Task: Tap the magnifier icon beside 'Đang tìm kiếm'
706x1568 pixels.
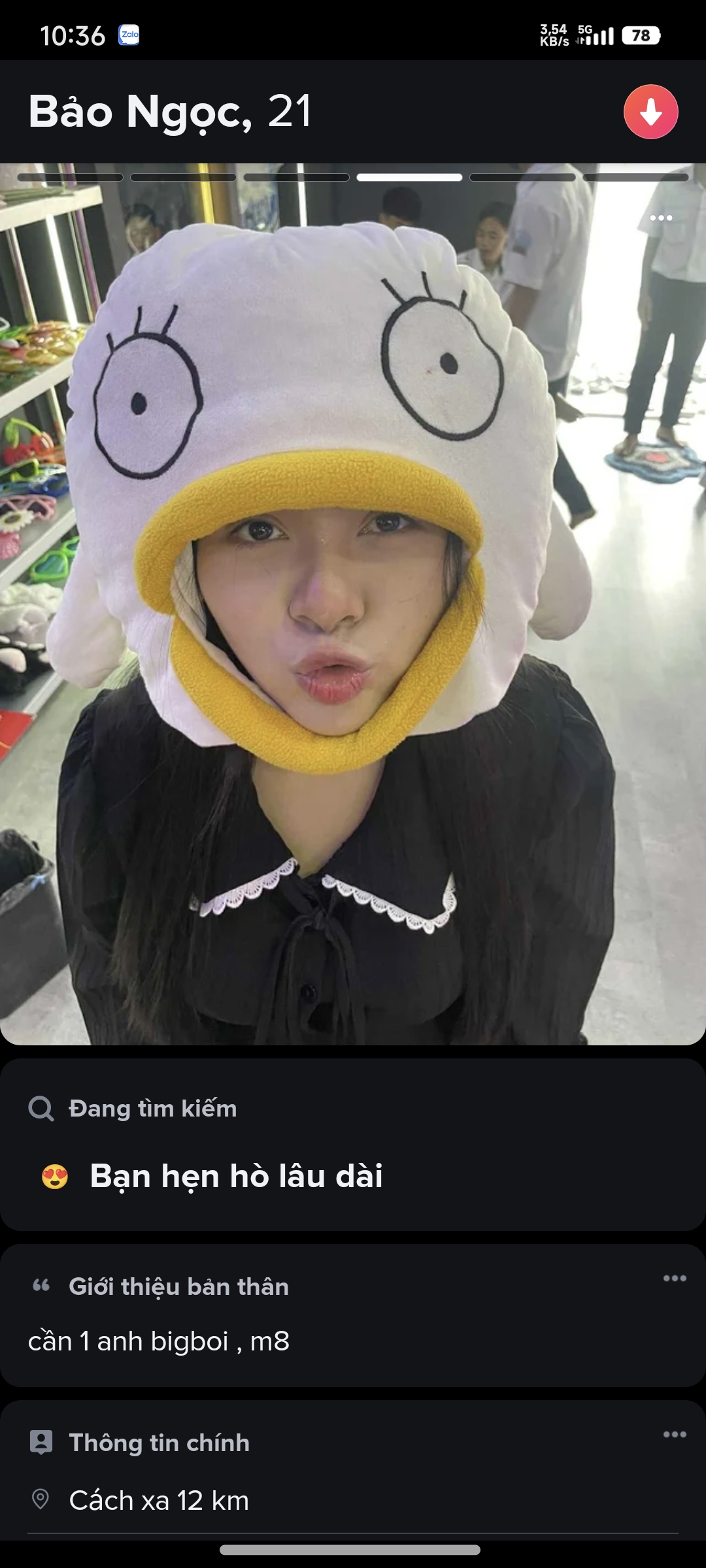Action: pyautogui.click(x=41, y=1109)
